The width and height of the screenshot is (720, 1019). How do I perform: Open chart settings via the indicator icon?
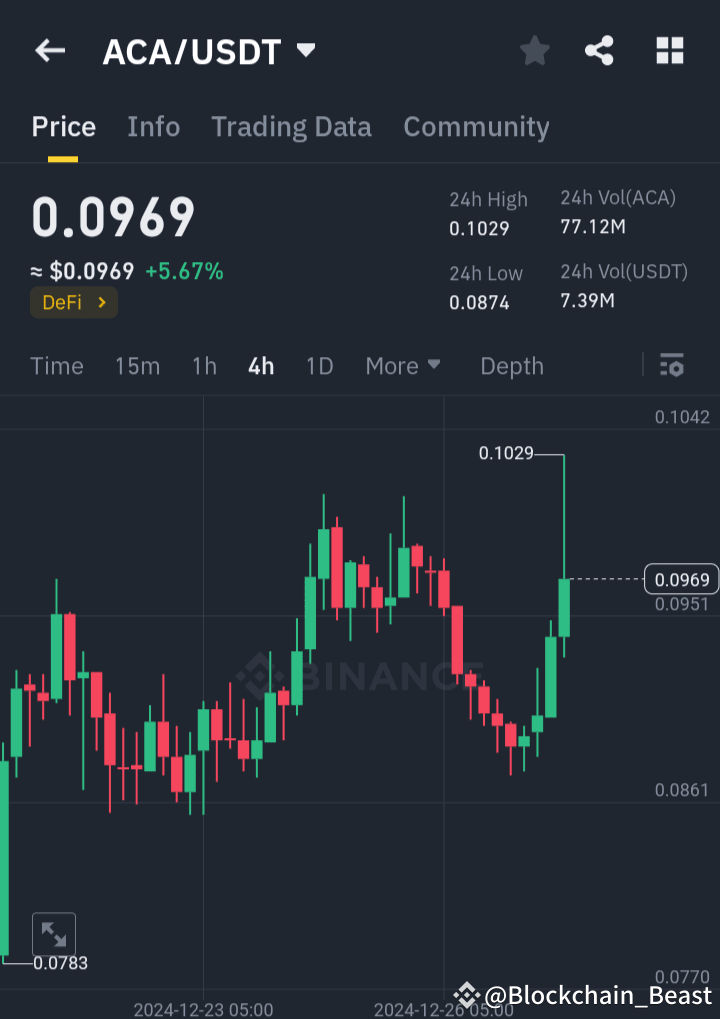(671, 366)
